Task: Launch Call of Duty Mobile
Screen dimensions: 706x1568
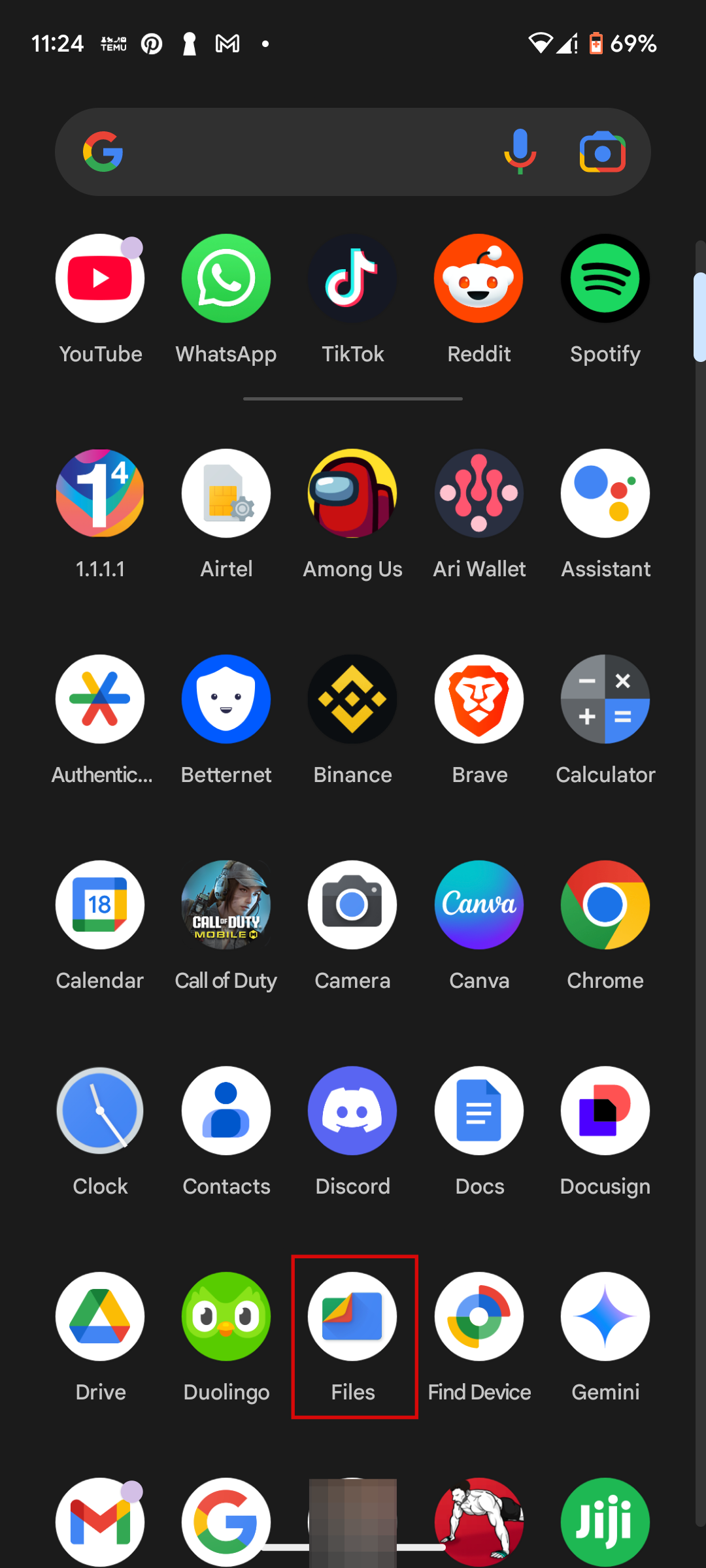Action: pyautogui.click(x=226, y=906)
